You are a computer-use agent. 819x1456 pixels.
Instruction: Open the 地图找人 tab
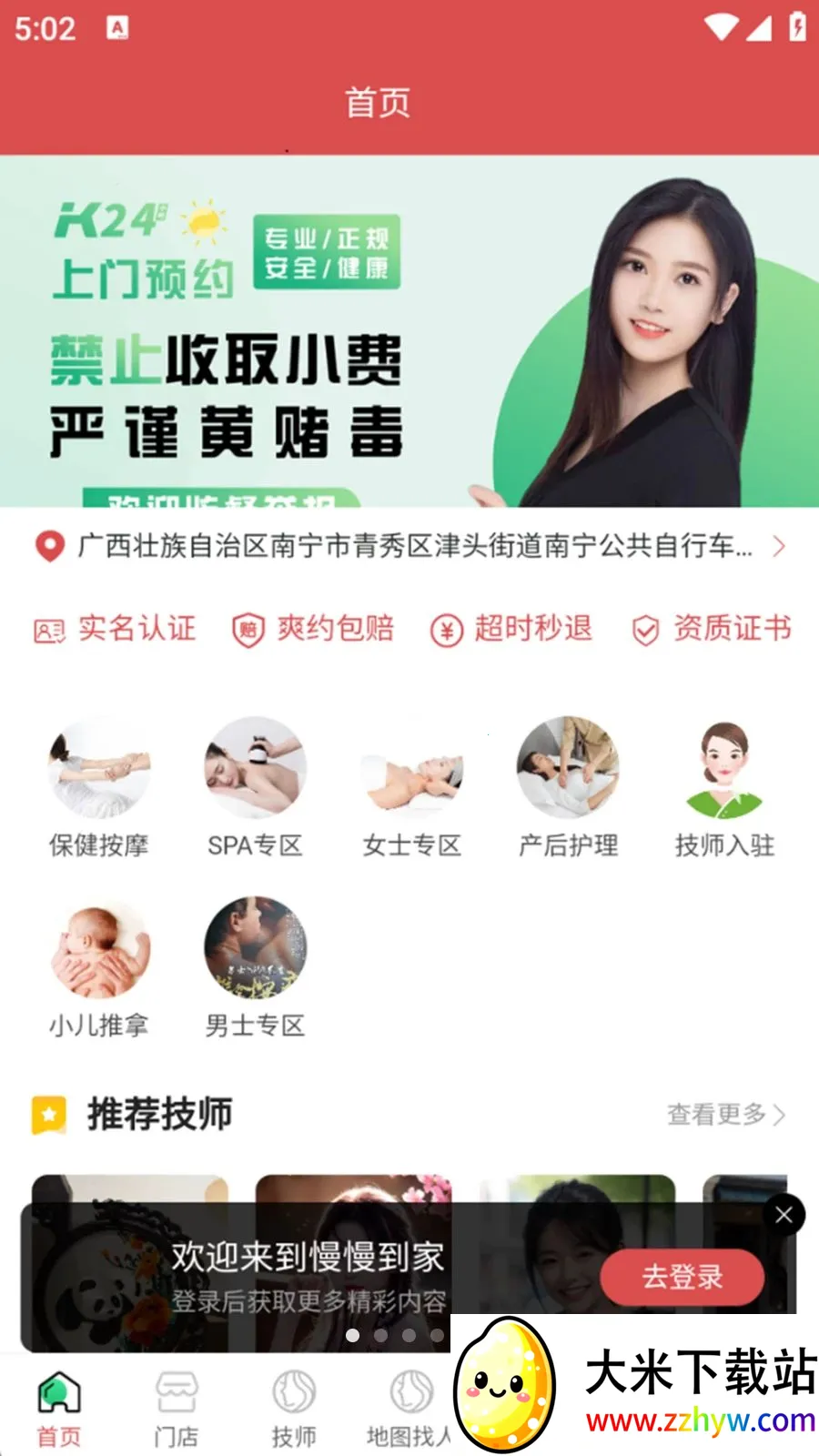point(409,1410)
